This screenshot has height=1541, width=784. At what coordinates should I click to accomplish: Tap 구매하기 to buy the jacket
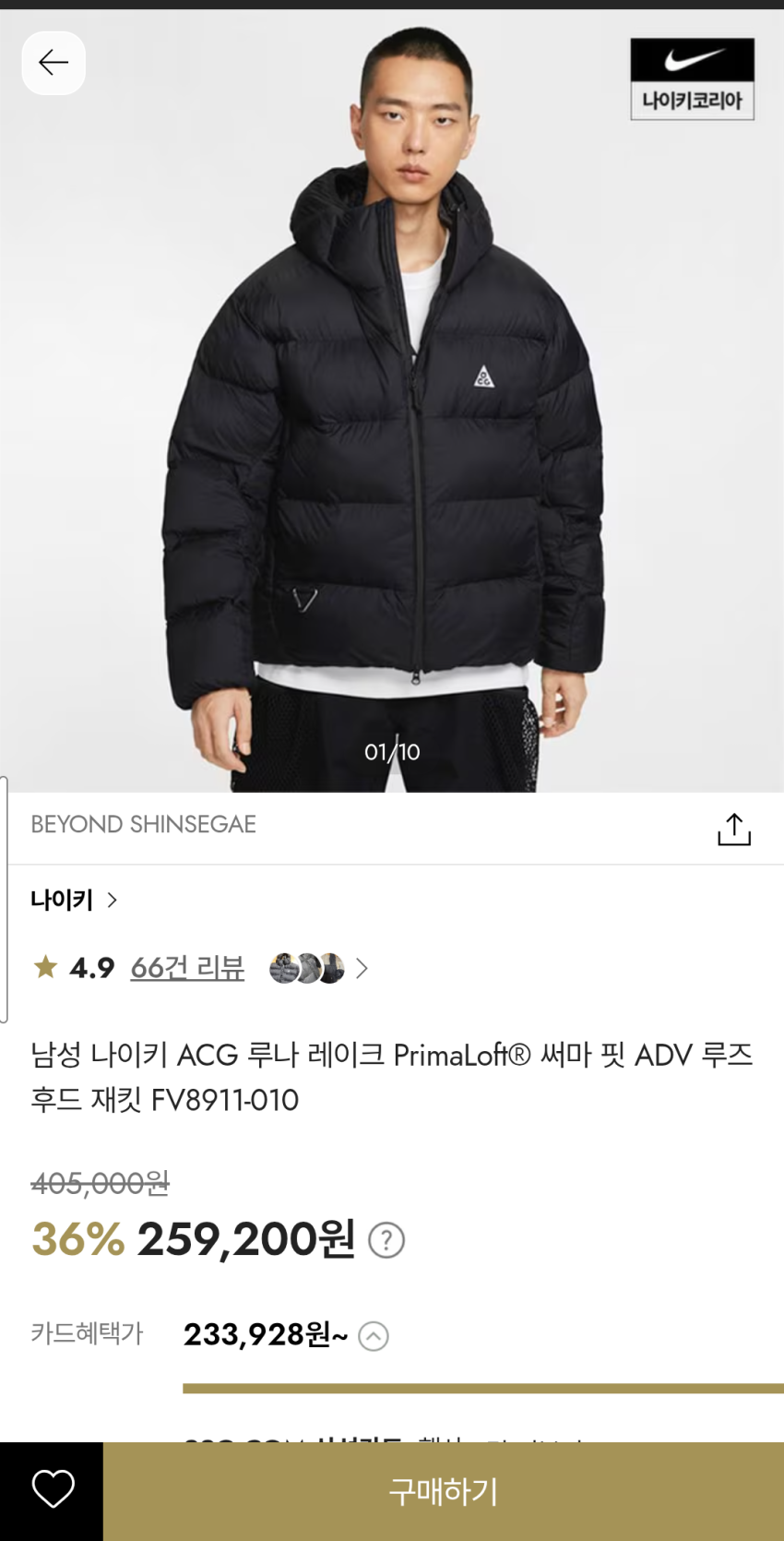(443, 1491)
